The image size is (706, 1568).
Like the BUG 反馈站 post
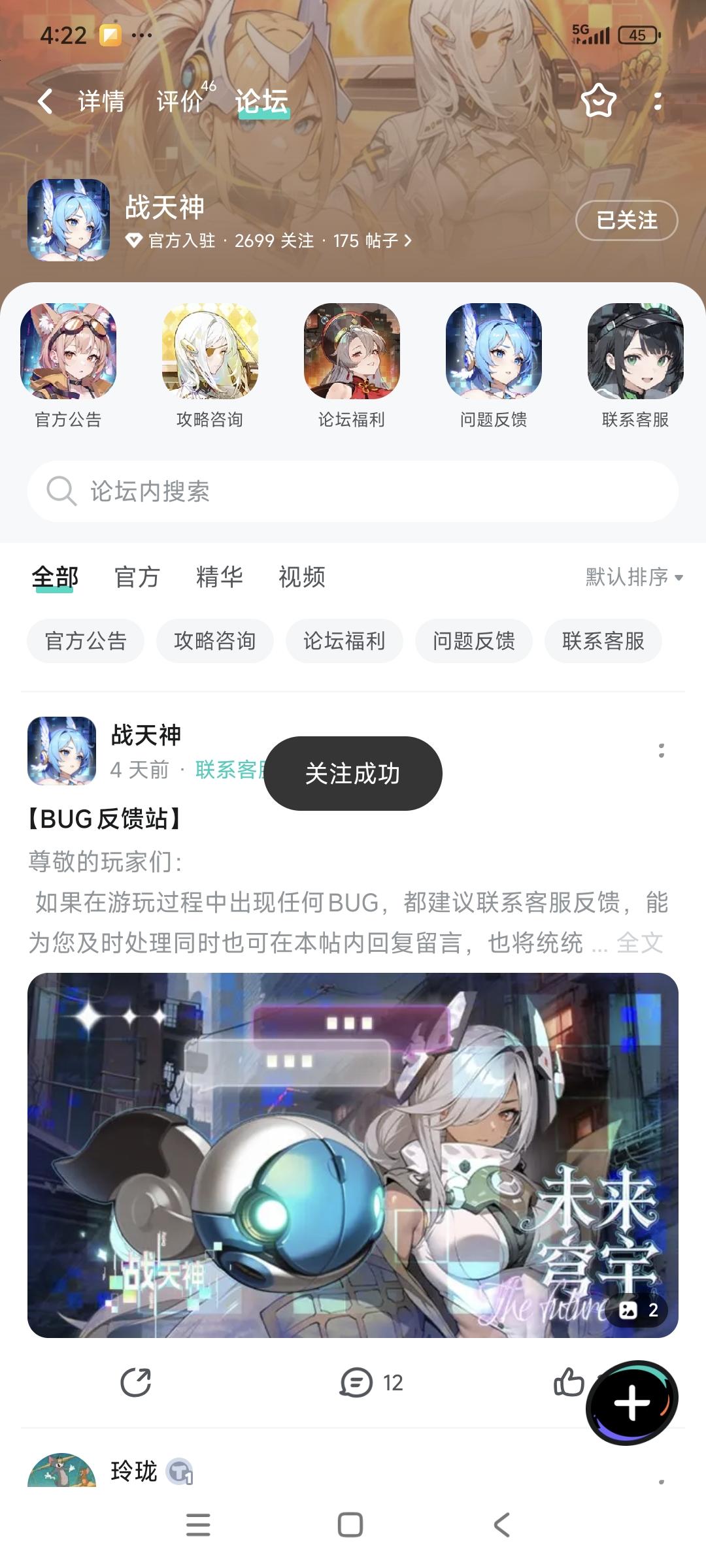tap(570, 1382)
